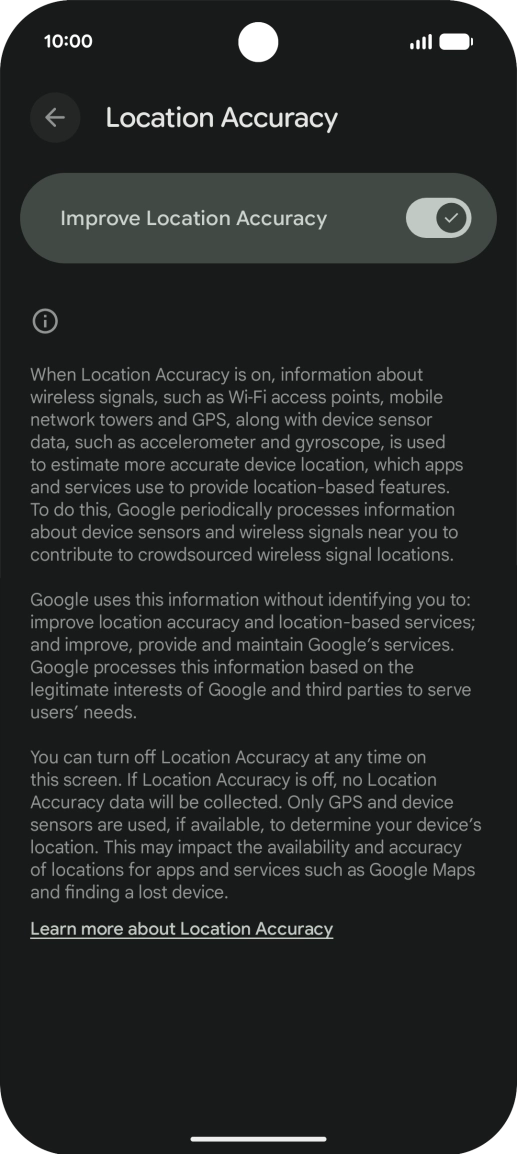Open Learn more about Location Accuracy link
Viewport: 517px width, 1154px height.
(x=182, y=929)
